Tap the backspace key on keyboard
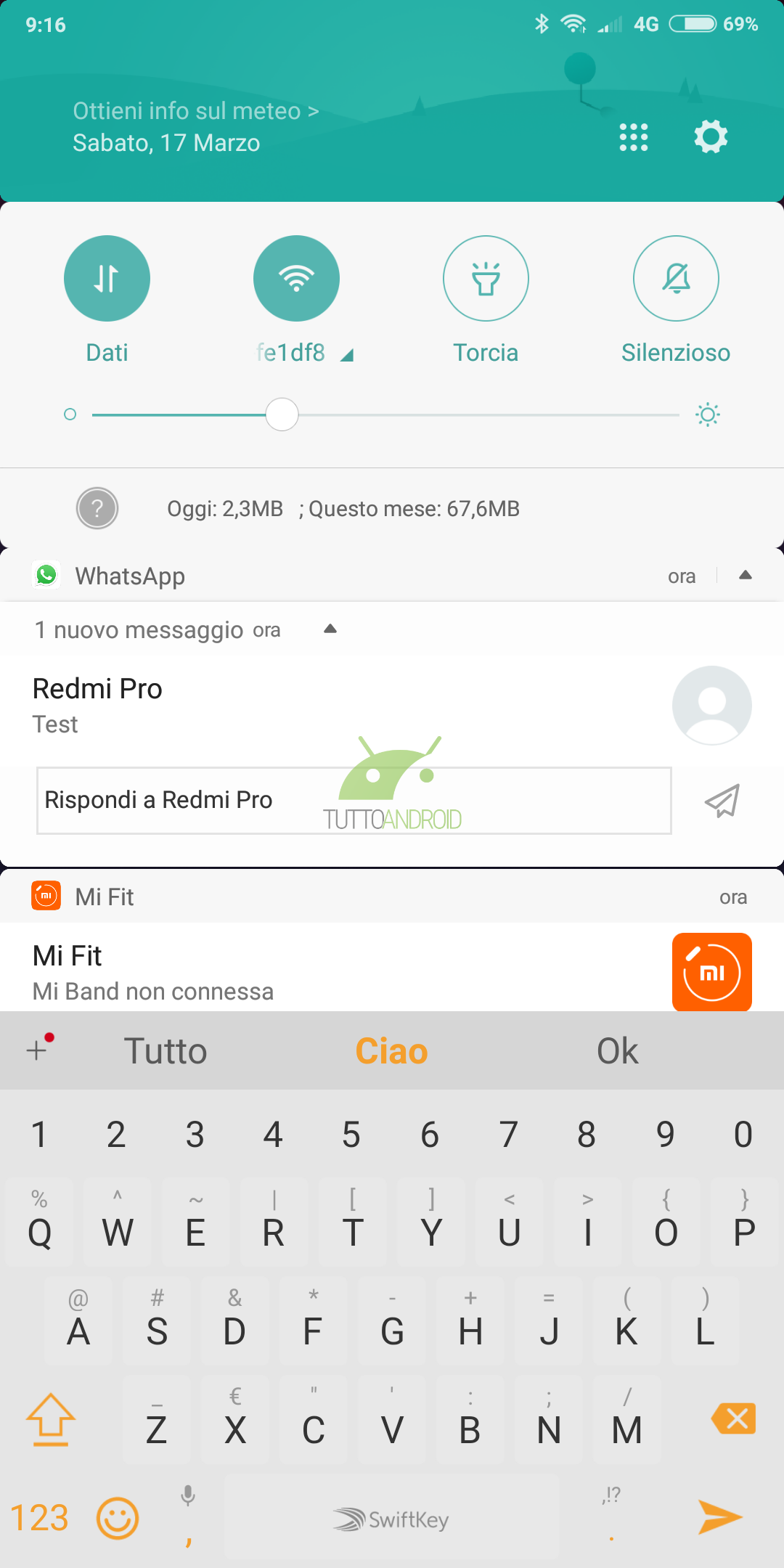 [x=735, y=1418]
